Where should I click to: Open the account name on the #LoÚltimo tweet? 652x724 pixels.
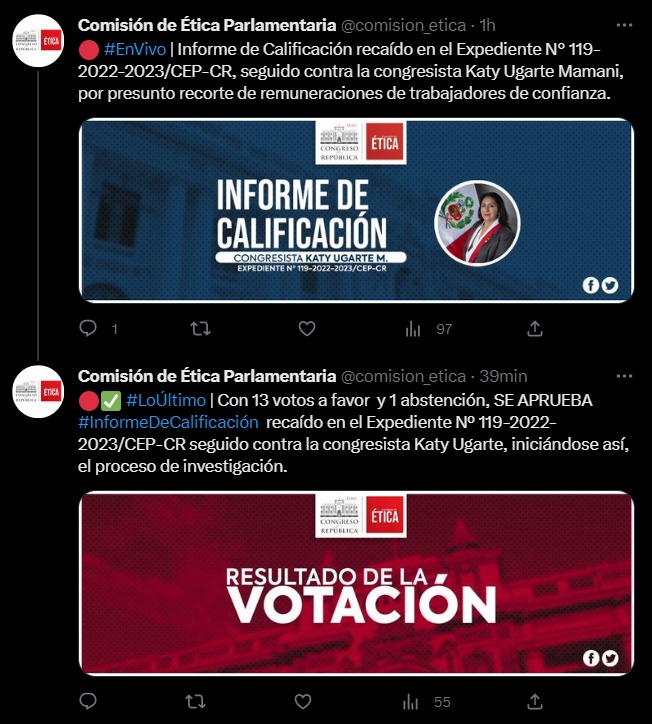coord(207,376)
